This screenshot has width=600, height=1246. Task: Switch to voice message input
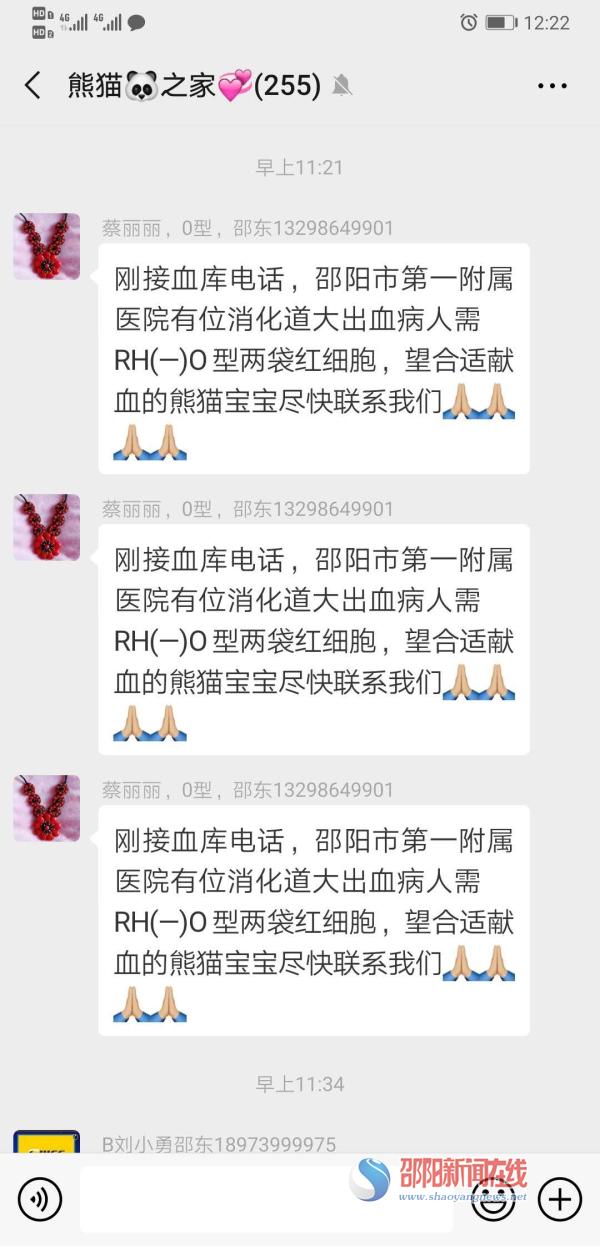(40, 1198)
